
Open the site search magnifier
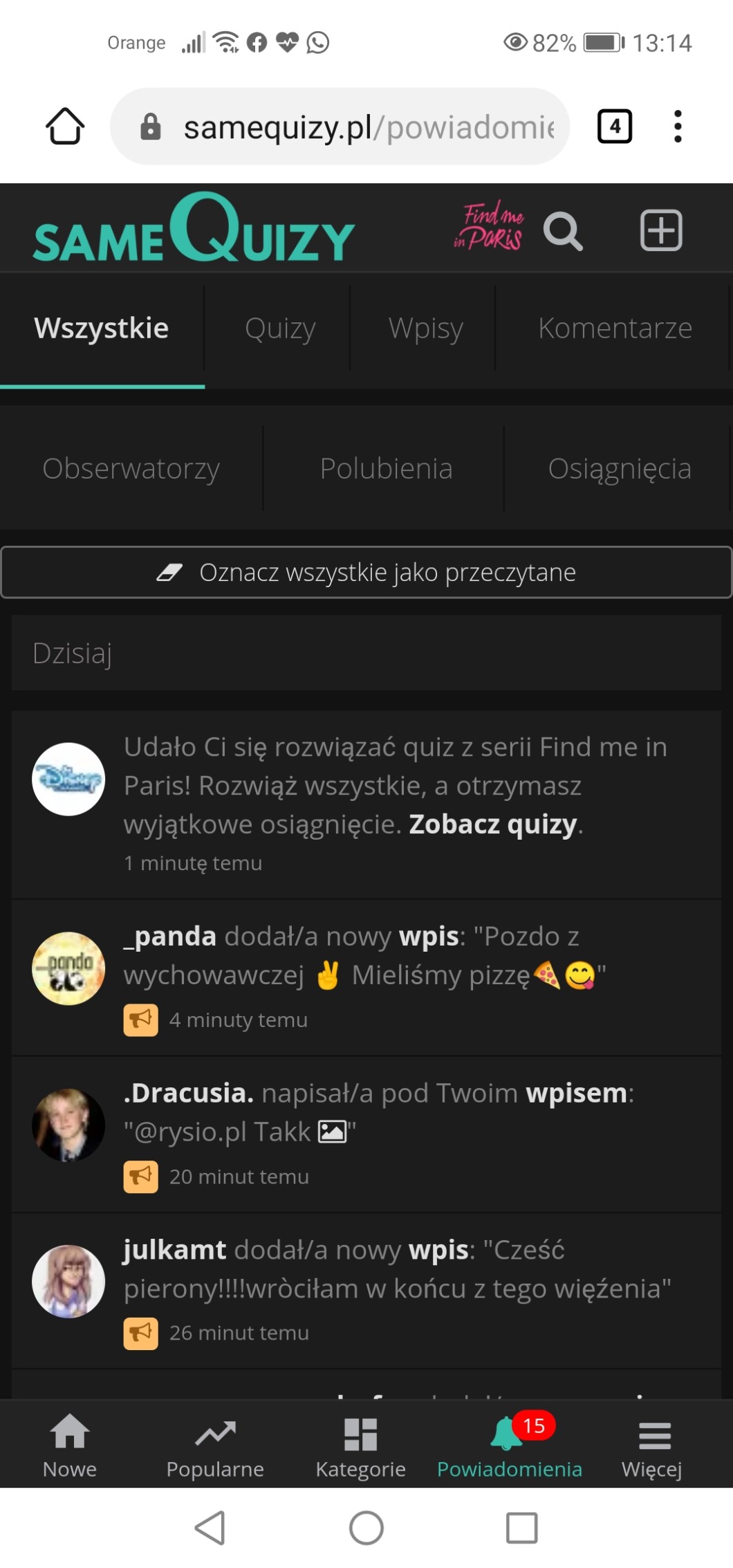point(562,231)
